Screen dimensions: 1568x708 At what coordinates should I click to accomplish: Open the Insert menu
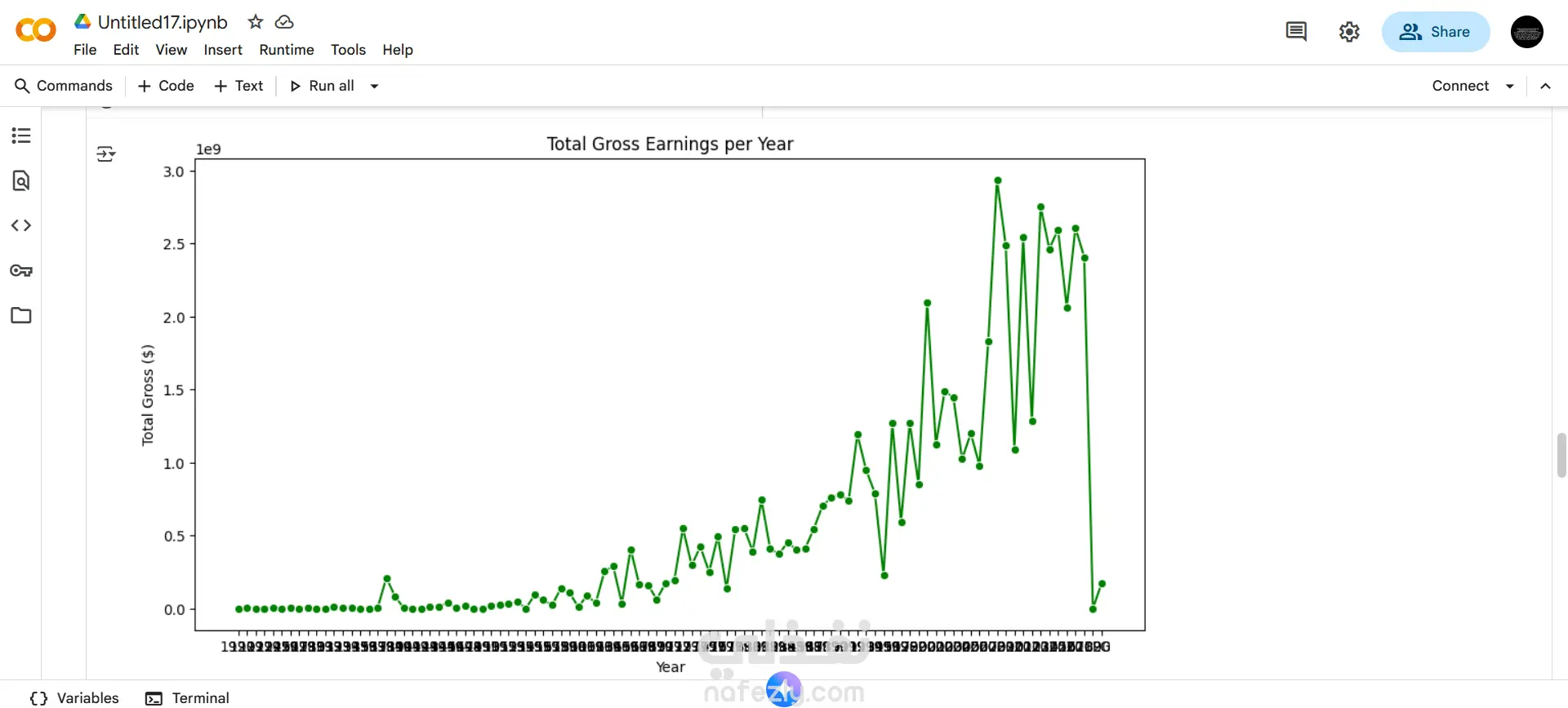(x=223, y=50)
